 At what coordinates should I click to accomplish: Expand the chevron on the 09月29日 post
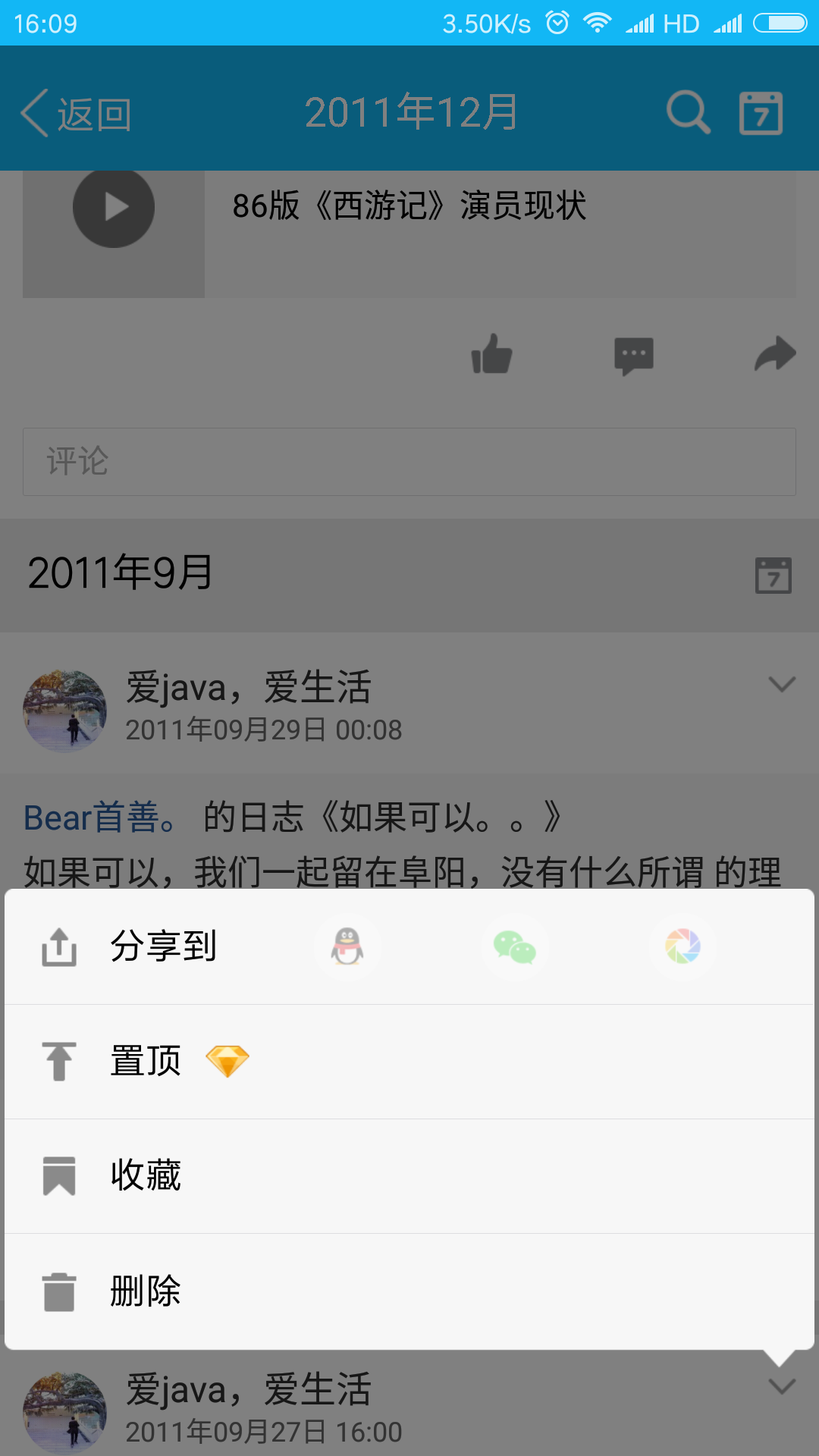[781, 684]
